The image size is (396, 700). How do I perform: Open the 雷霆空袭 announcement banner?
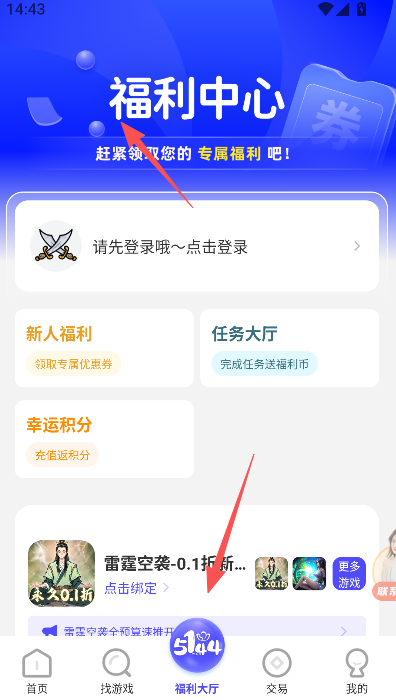click(x=197, y=627)
